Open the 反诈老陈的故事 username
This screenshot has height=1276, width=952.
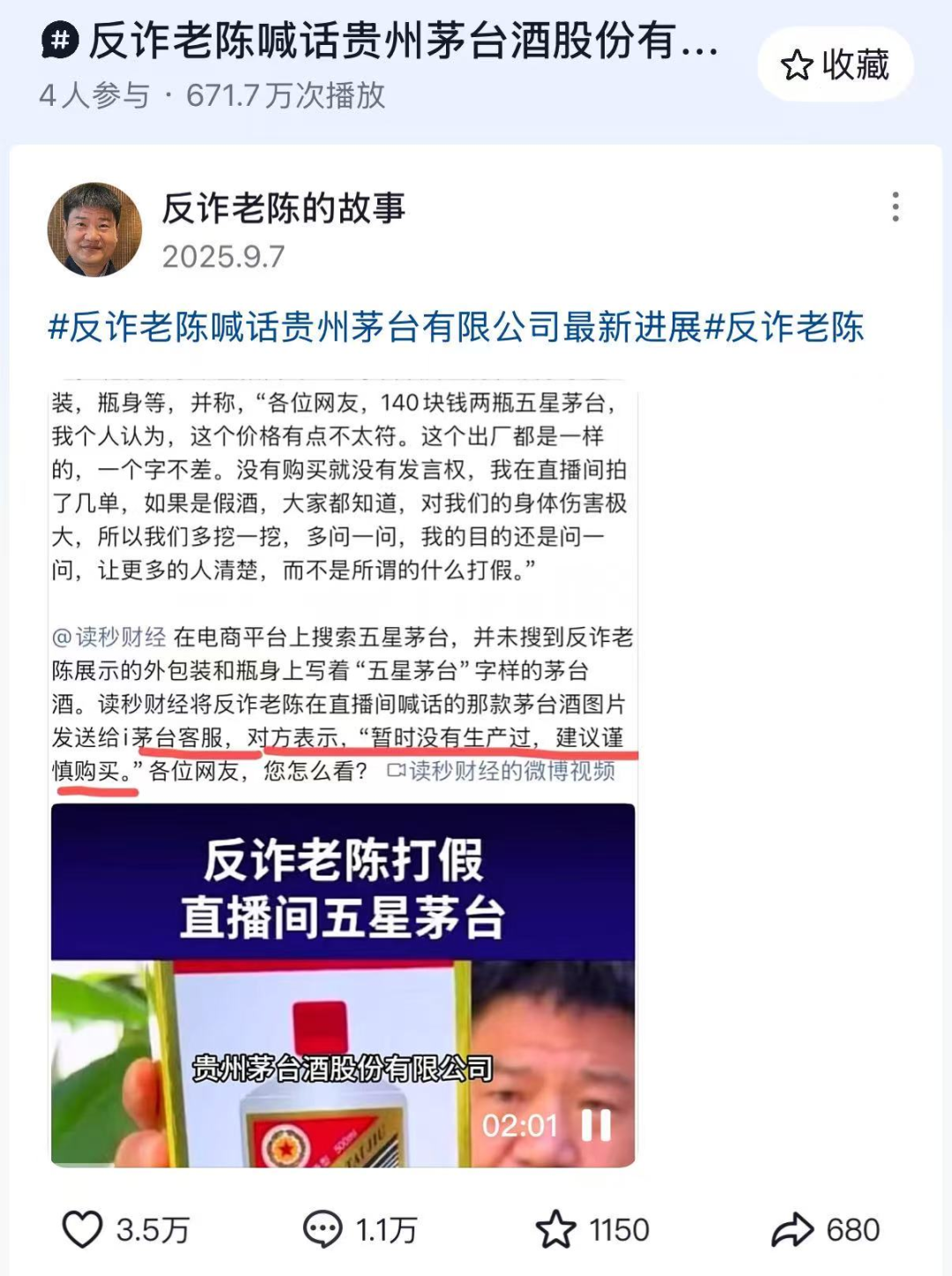point(284,208)
